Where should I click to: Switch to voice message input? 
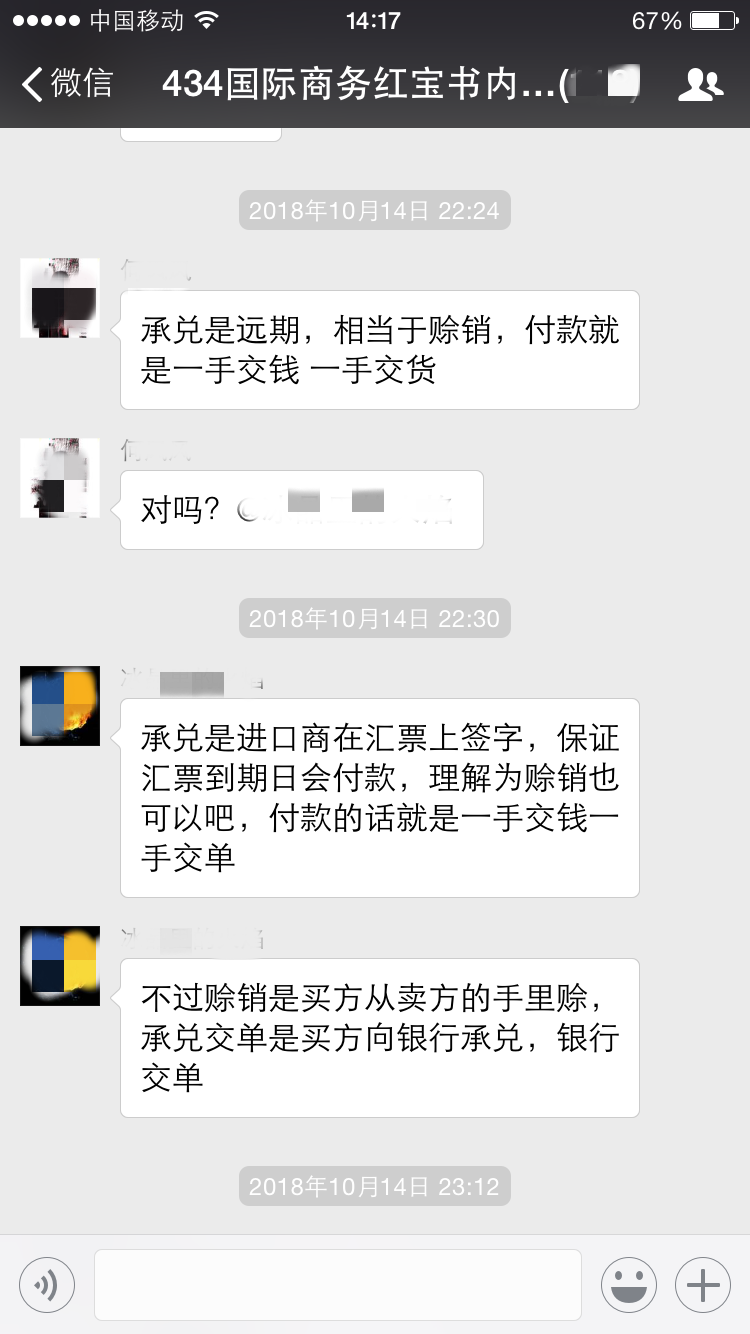coord(47,1284)
